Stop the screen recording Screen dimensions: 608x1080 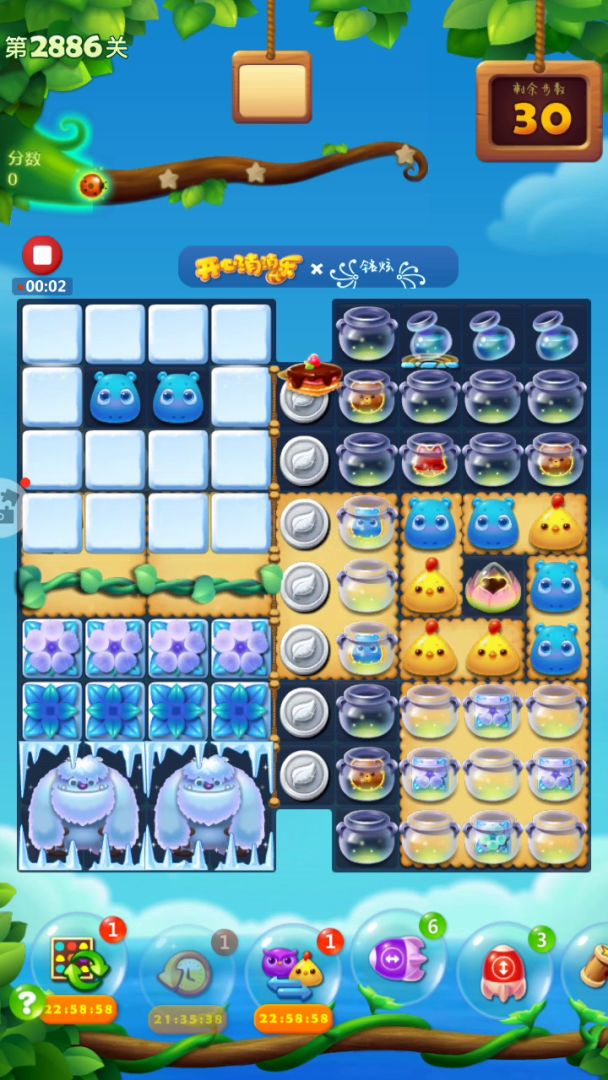point(42,256)
